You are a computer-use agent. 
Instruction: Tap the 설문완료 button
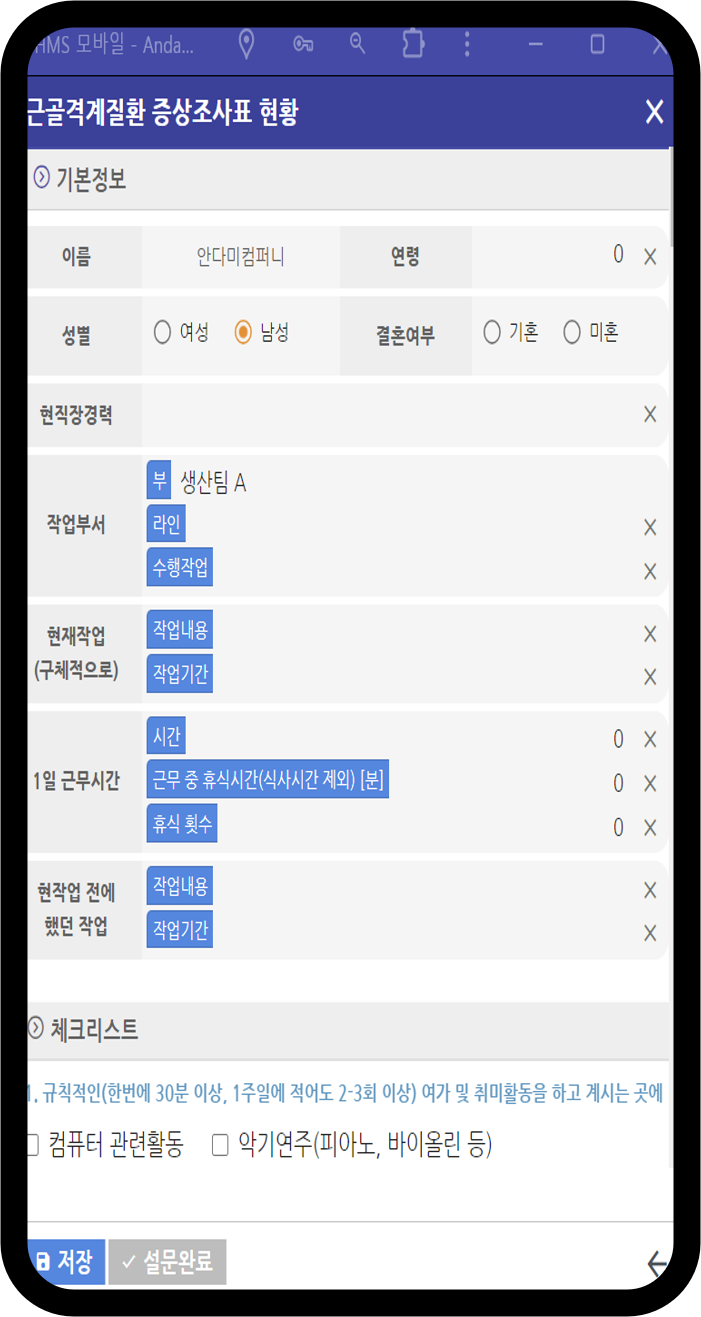coord(168,1261)
